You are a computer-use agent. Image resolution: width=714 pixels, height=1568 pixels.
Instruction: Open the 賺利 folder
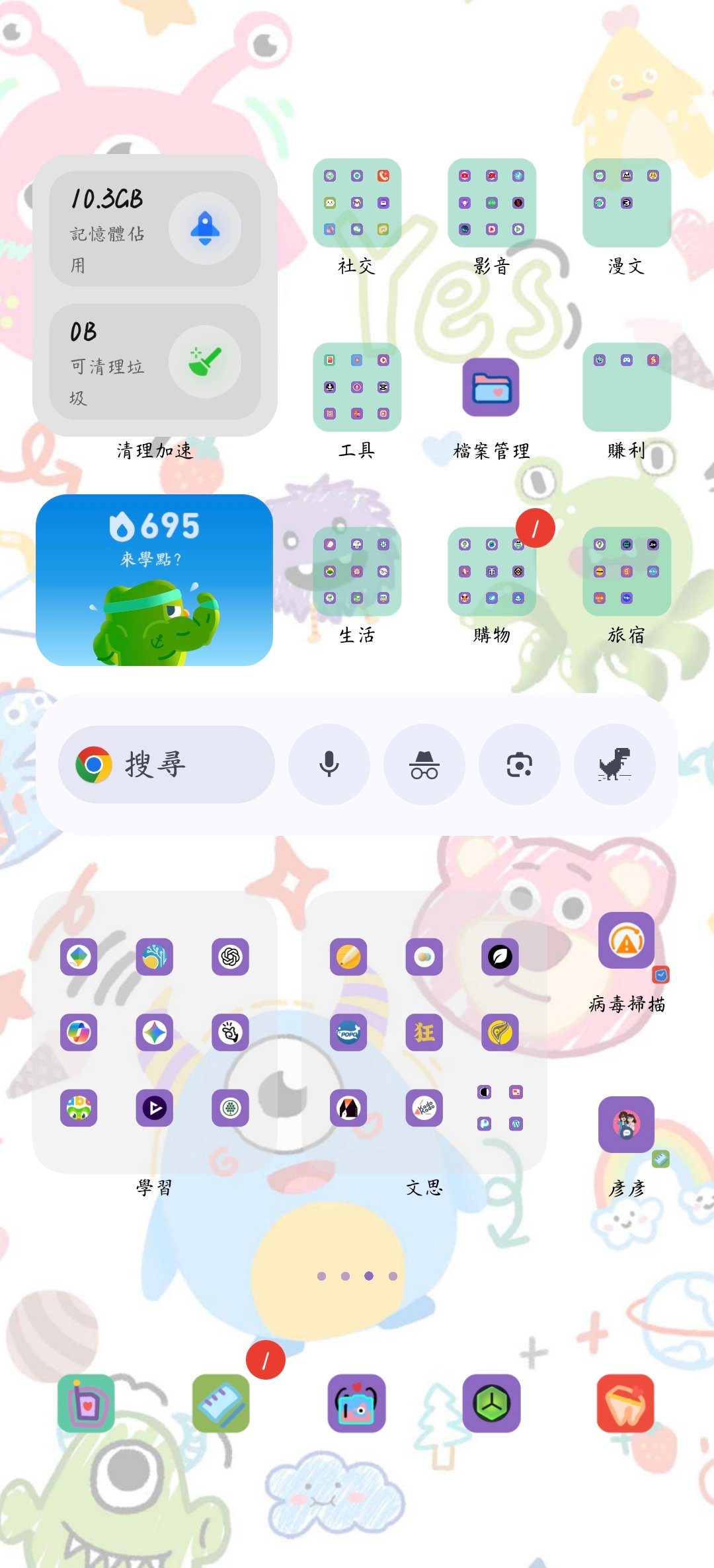tap(626, 387)
